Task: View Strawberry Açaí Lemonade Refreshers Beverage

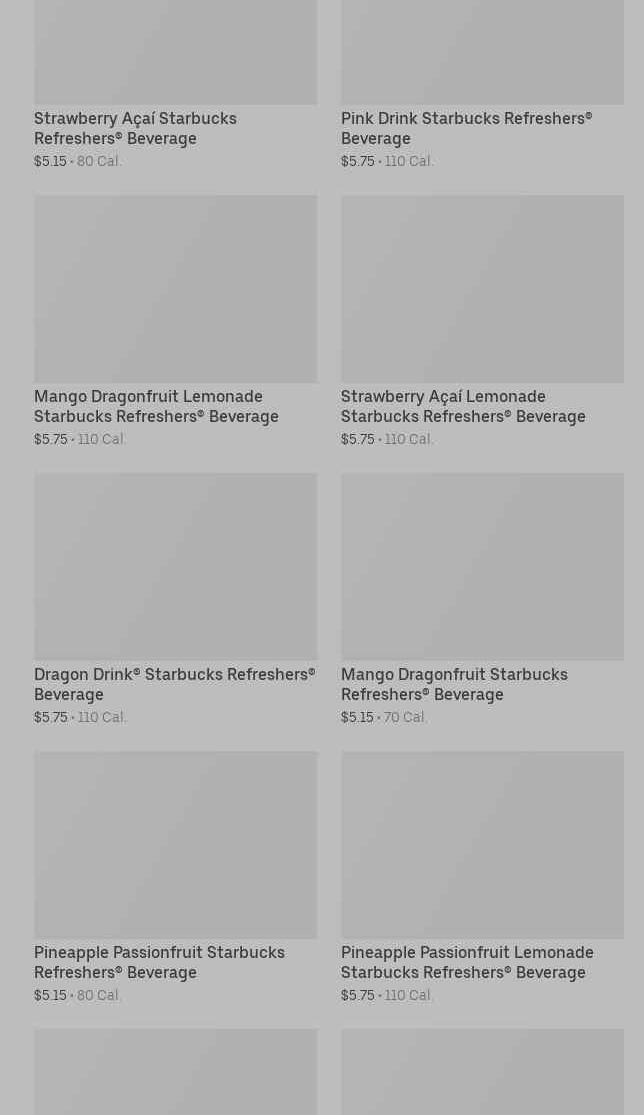Action: click(x=463, y=406)
